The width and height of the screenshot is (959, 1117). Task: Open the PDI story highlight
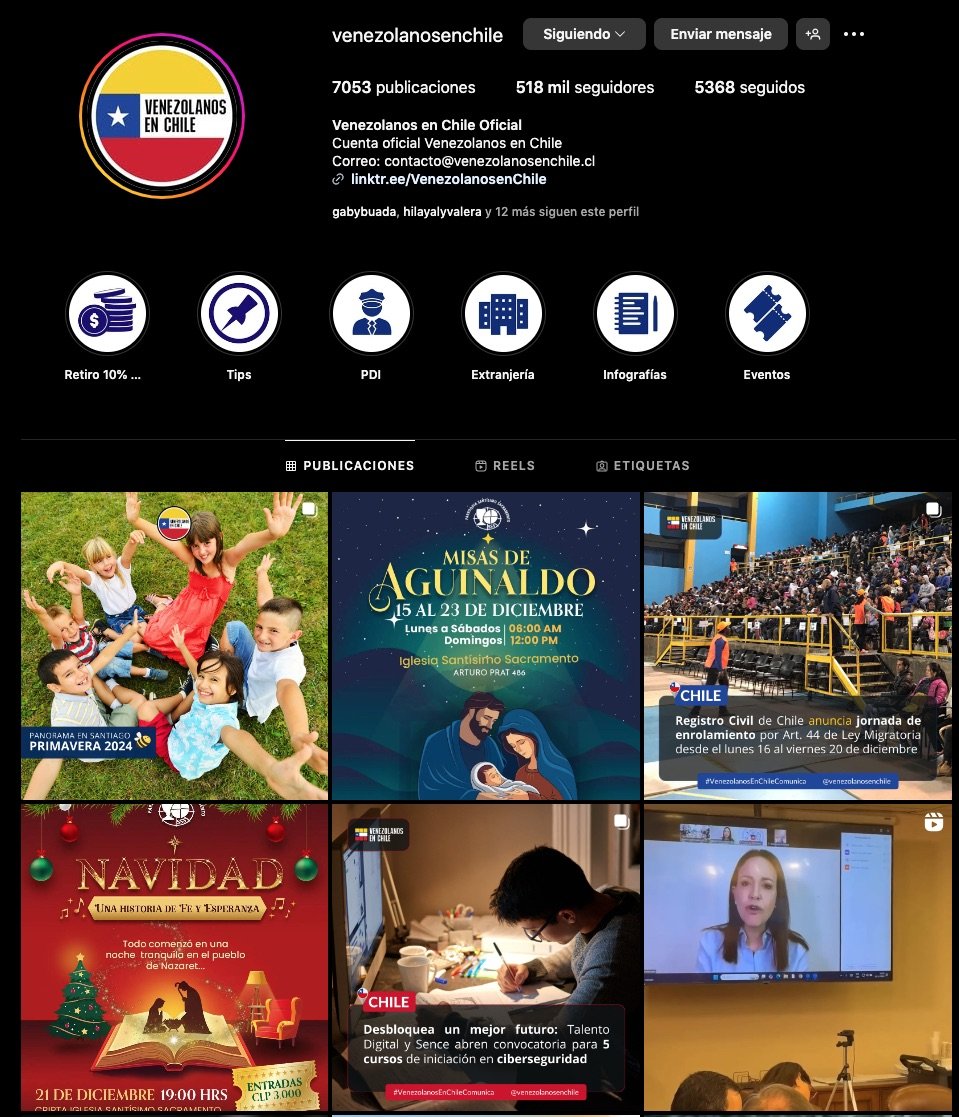371,315
